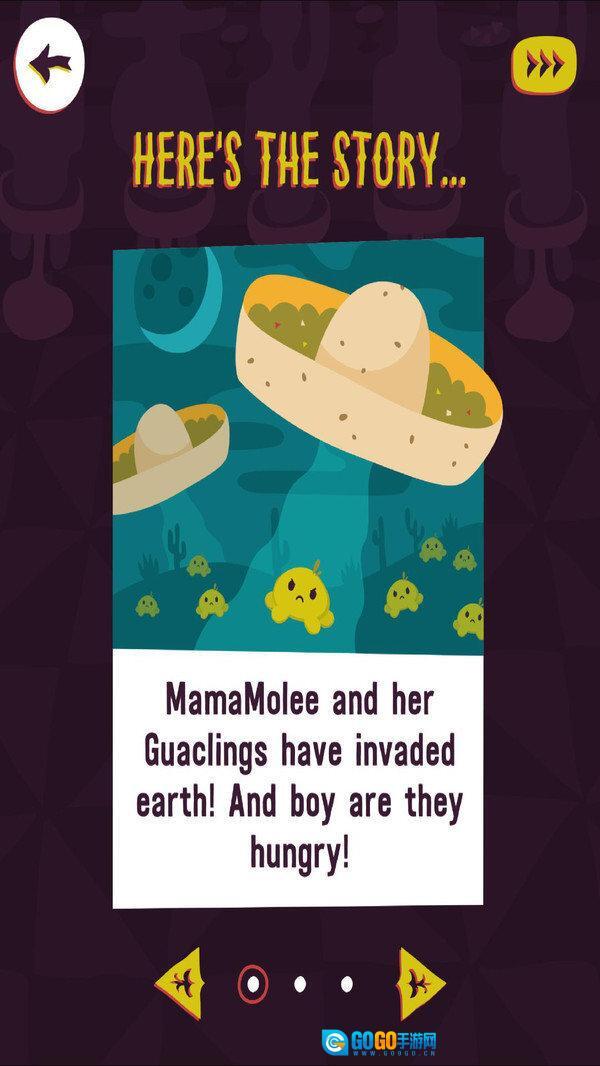Skip the story with the fast-forward button

click(x=545, y=66)
